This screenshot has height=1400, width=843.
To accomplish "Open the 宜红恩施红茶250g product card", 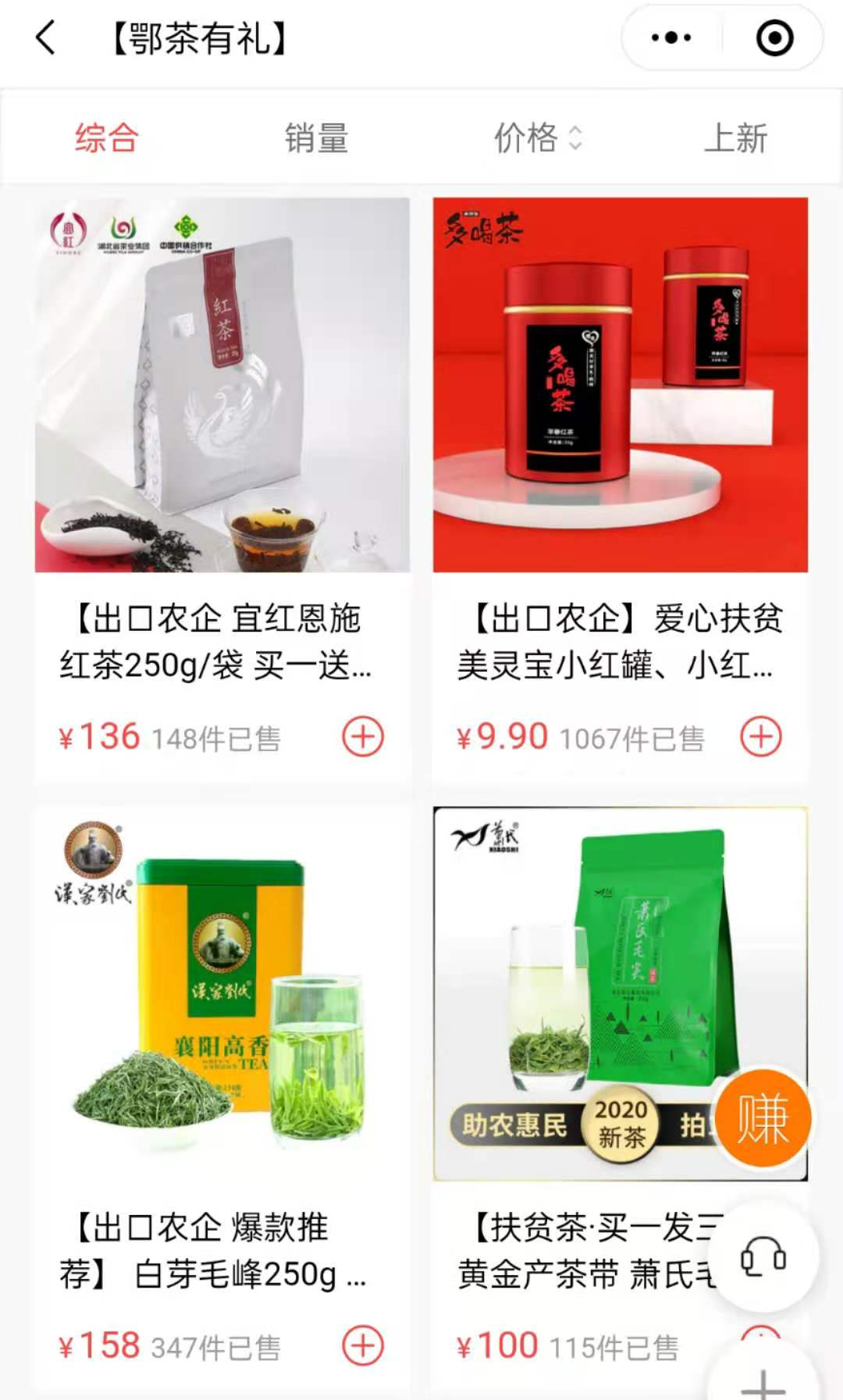I will click(x=222, y=437).
